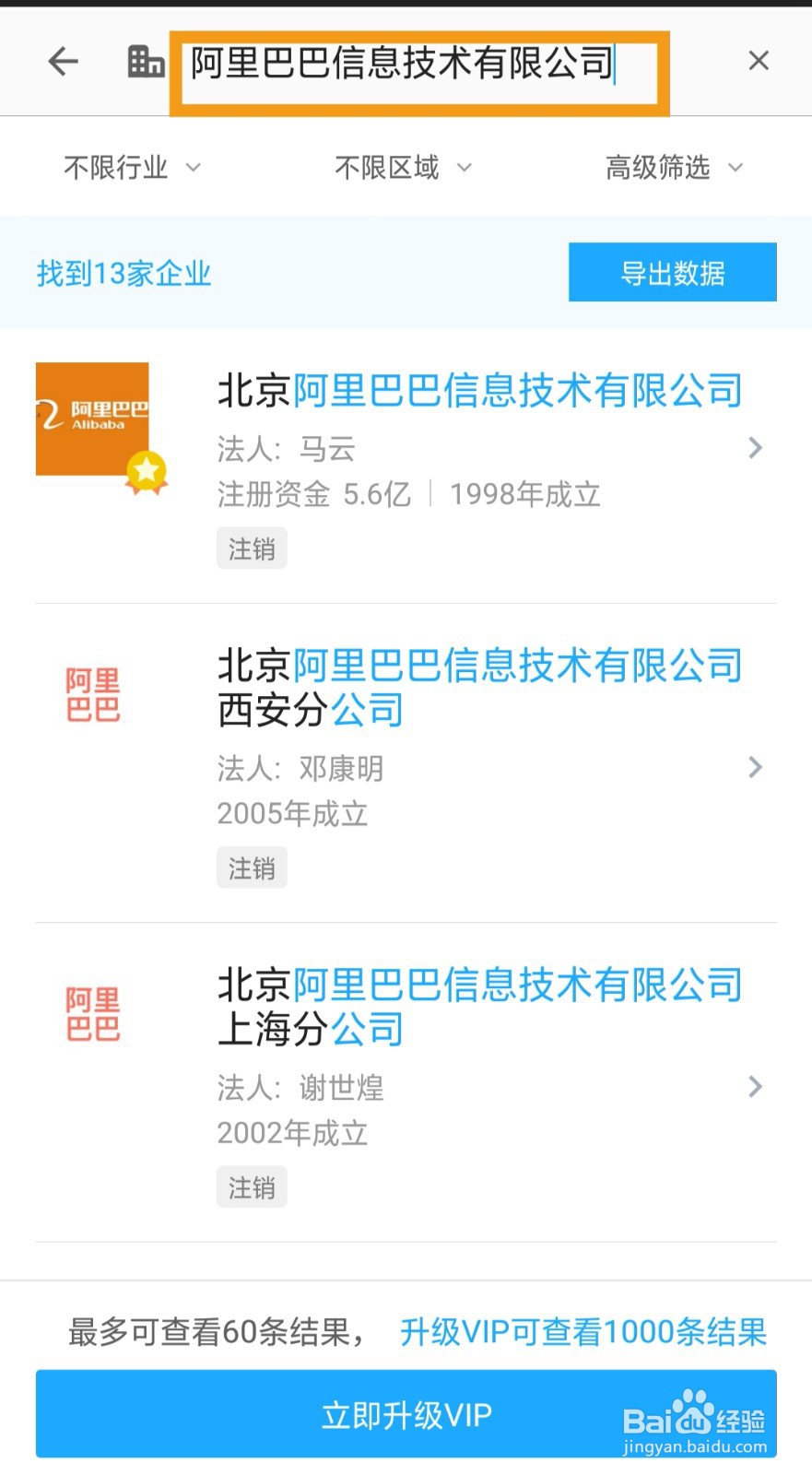The height and width of the screenshot is (1475, 812).
Task: Click the X to clear the search text
Action: (758, 61)
